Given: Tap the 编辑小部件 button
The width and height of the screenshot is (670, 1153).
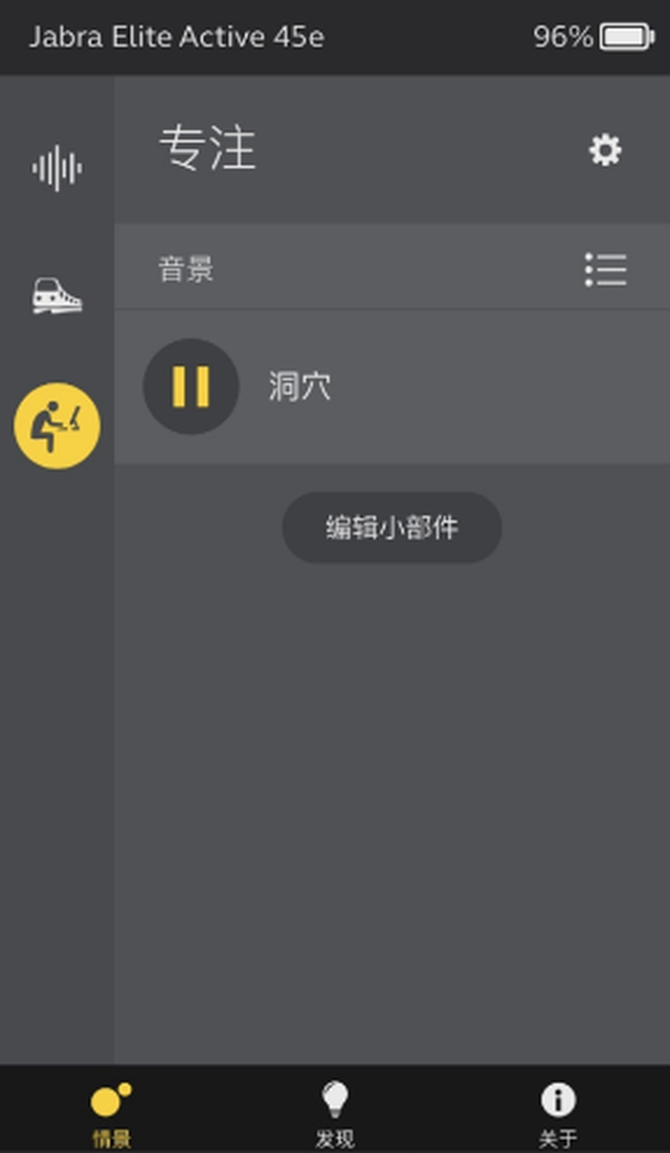Looking at the screenshot, I should [392, 527].
